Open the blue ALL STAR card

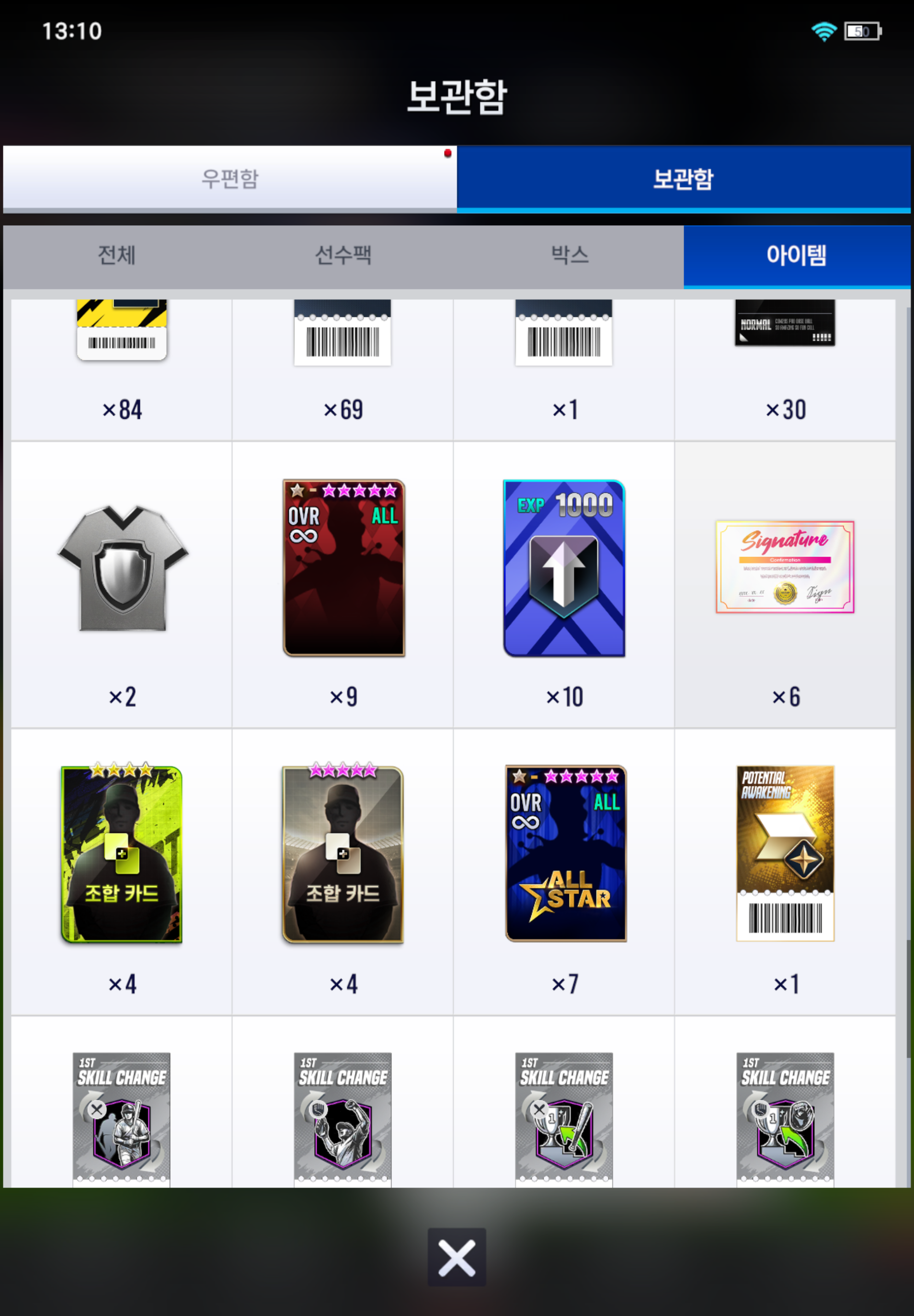565,854
